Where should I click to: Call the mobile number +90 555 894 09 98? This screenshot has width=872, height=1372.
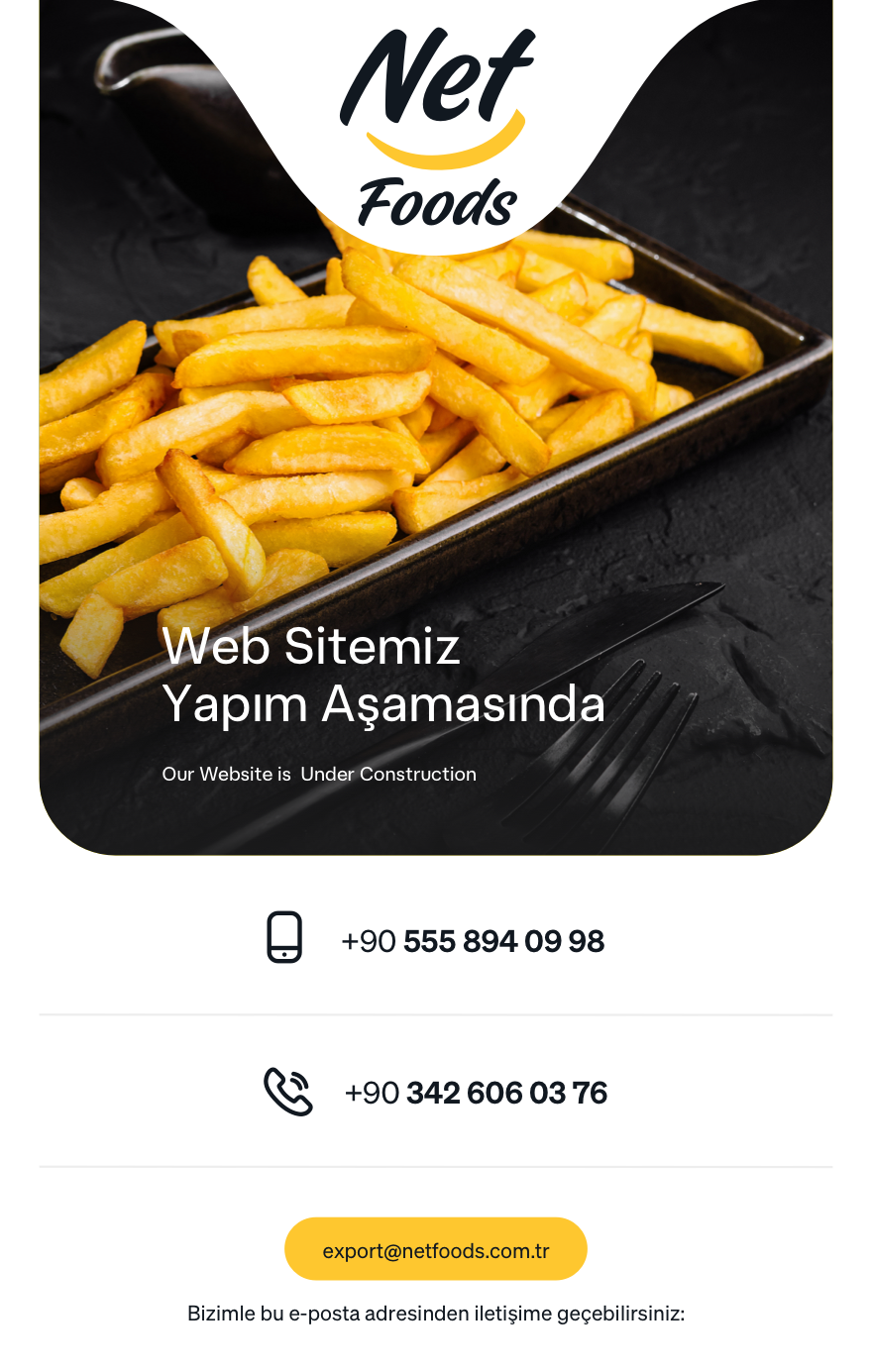pyautogui.click(x=472, y=941)
